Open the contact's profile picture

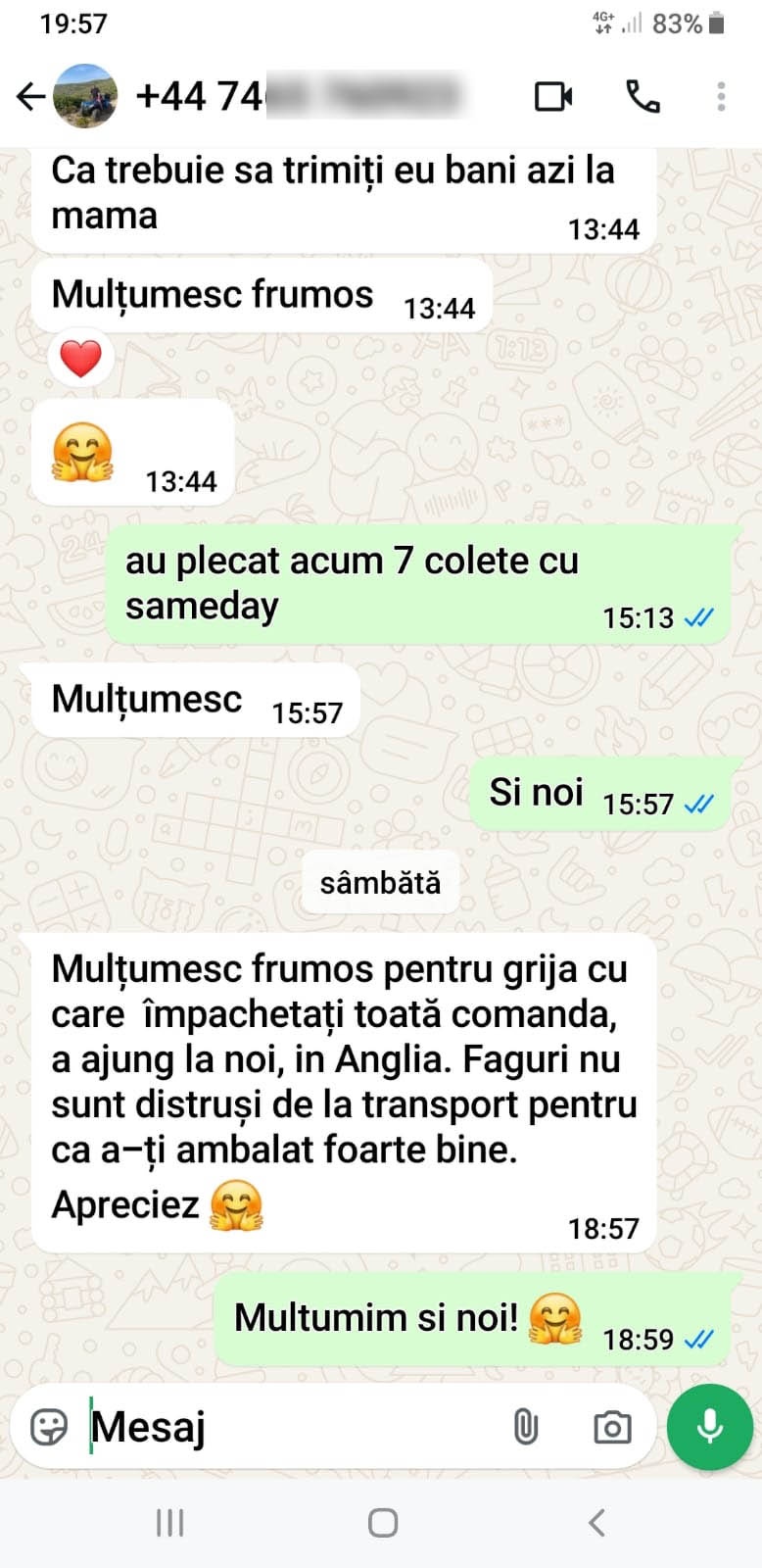coord(85,96)
